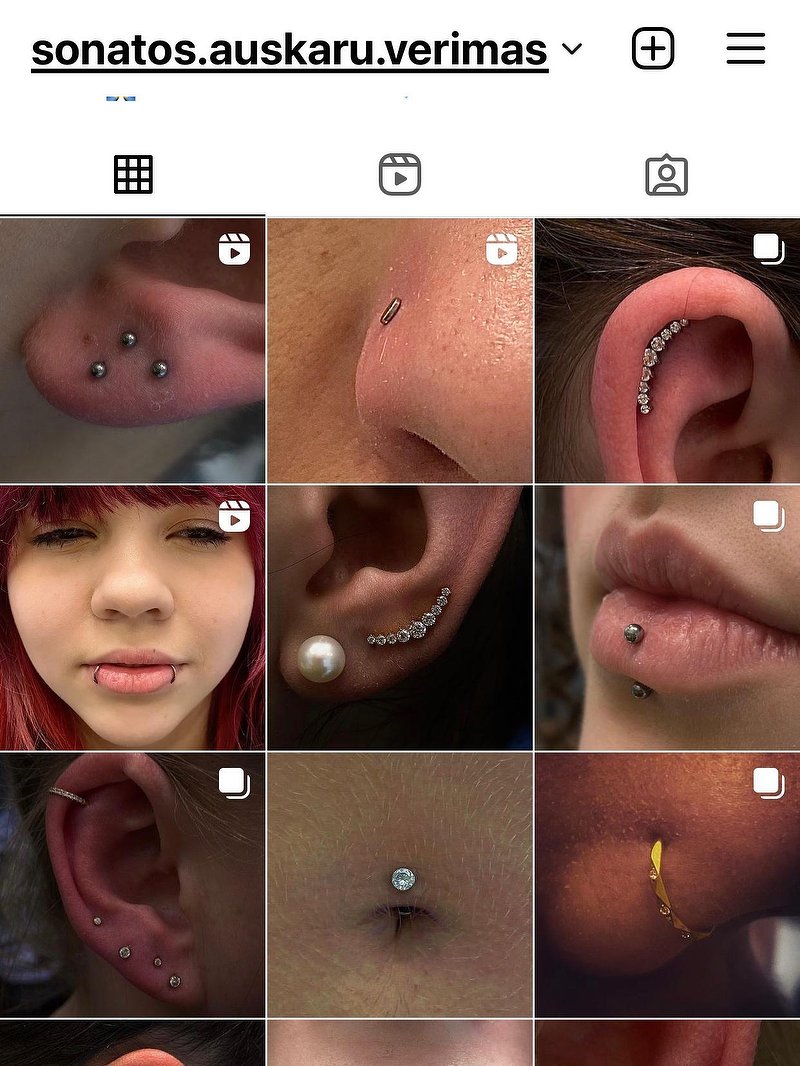Open the gold nose ring post
The width and height of the screenshot is (800, 1066).
[667, 885]
